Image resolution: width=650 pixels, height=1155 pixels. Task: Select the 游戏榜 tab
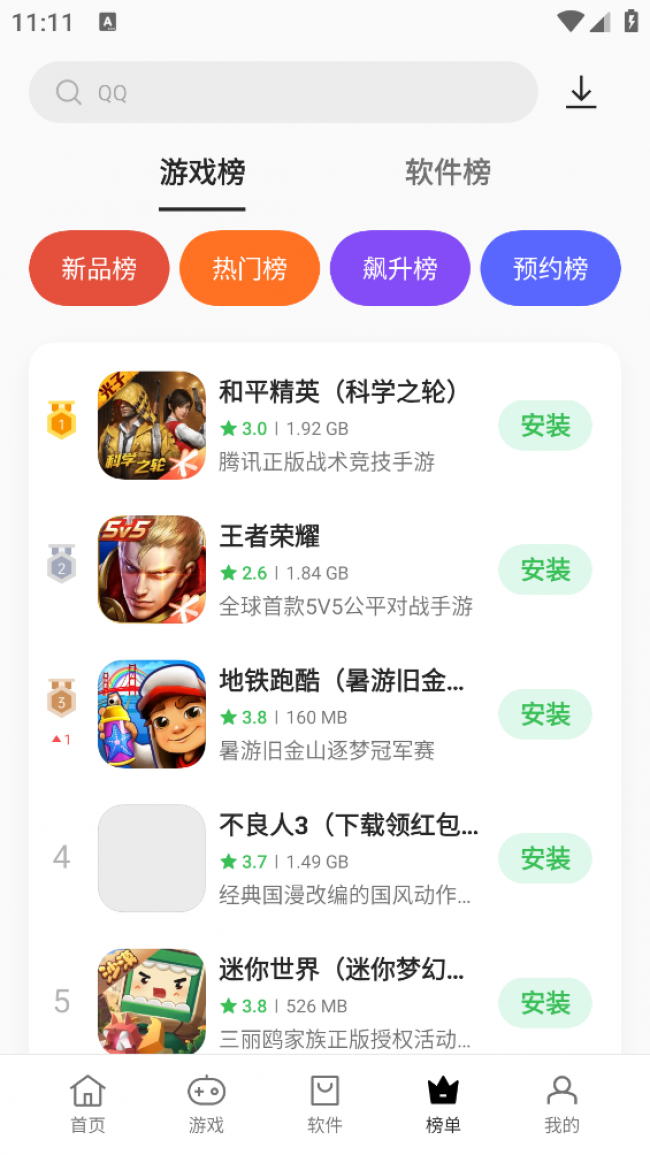pyautogui.click(x=202, y=173)
